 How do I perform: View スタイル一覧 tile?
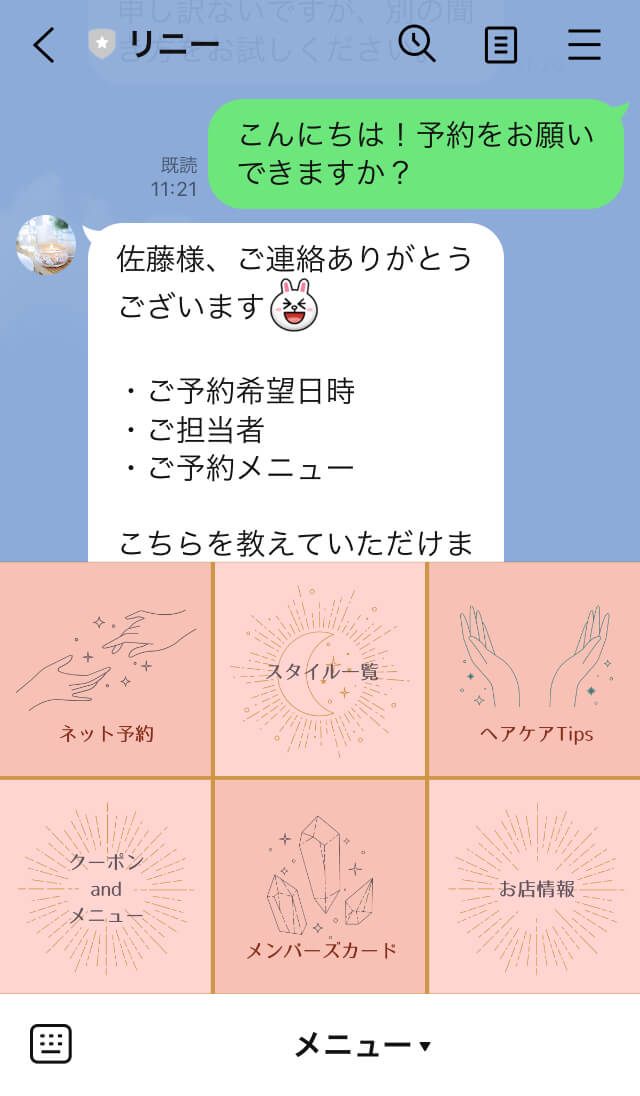320,670
